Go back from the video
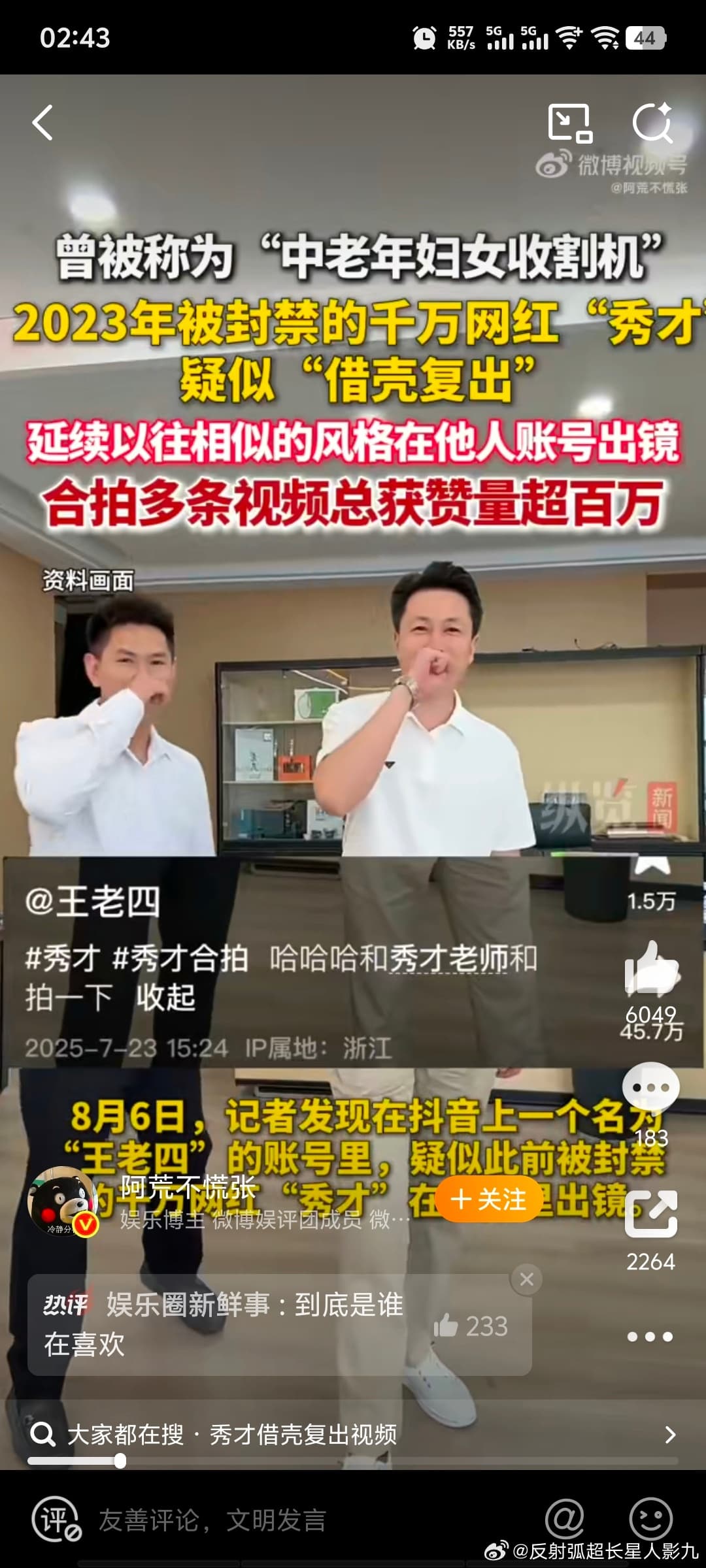This screenshot has width=706, height=1568. pyautogui.click(x=43, y=123)
